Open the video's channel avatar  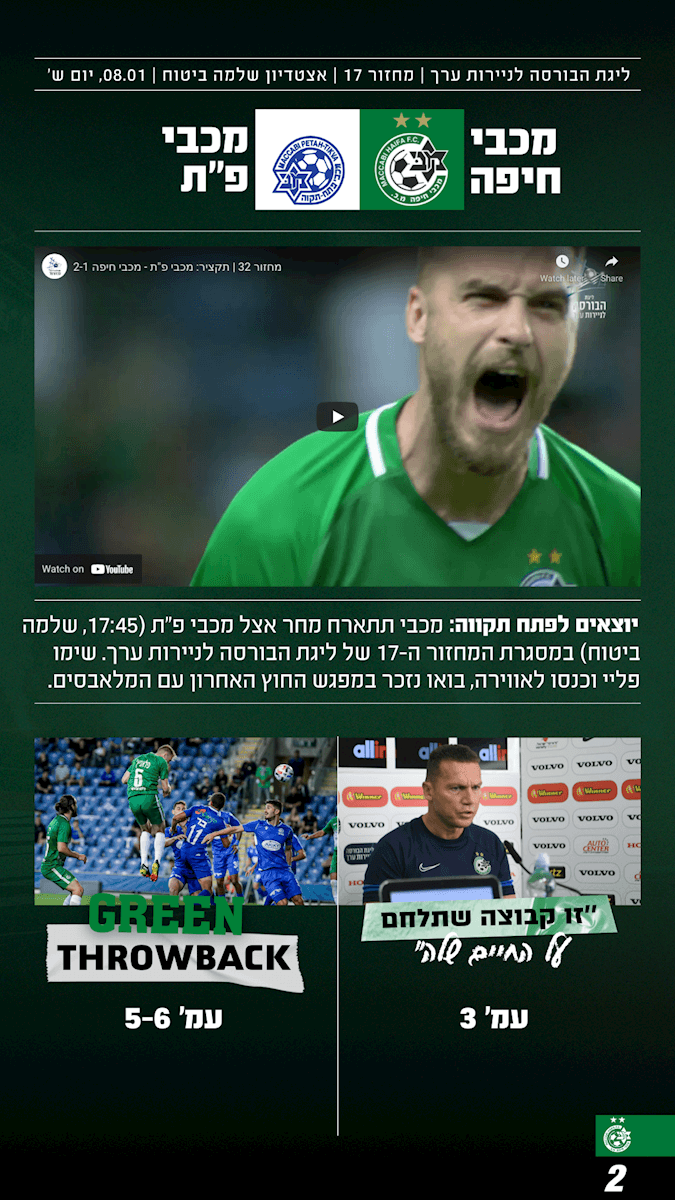[x=54, y=267]
